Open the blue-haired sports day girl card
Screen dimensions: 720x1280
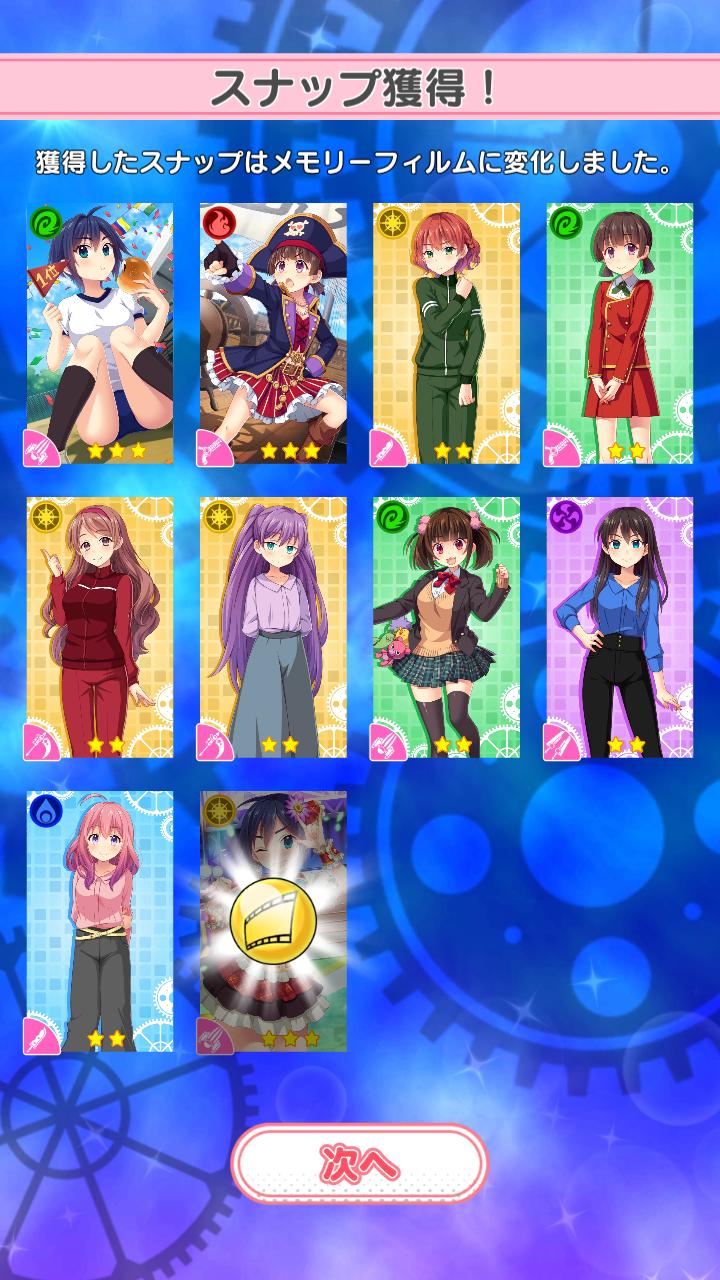pyautogui.click(x=99, y=334)
